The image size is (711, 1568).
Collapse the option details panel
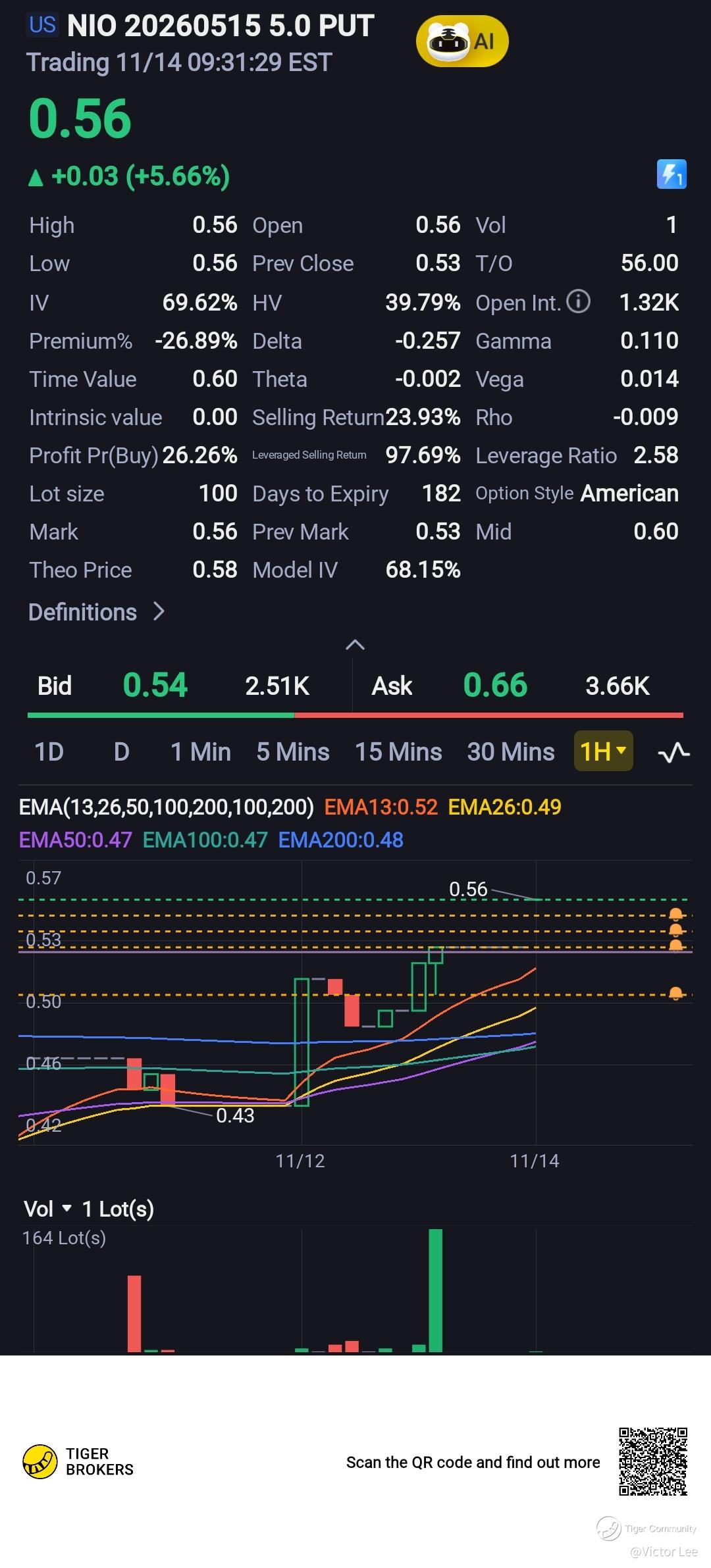point(355,645)
